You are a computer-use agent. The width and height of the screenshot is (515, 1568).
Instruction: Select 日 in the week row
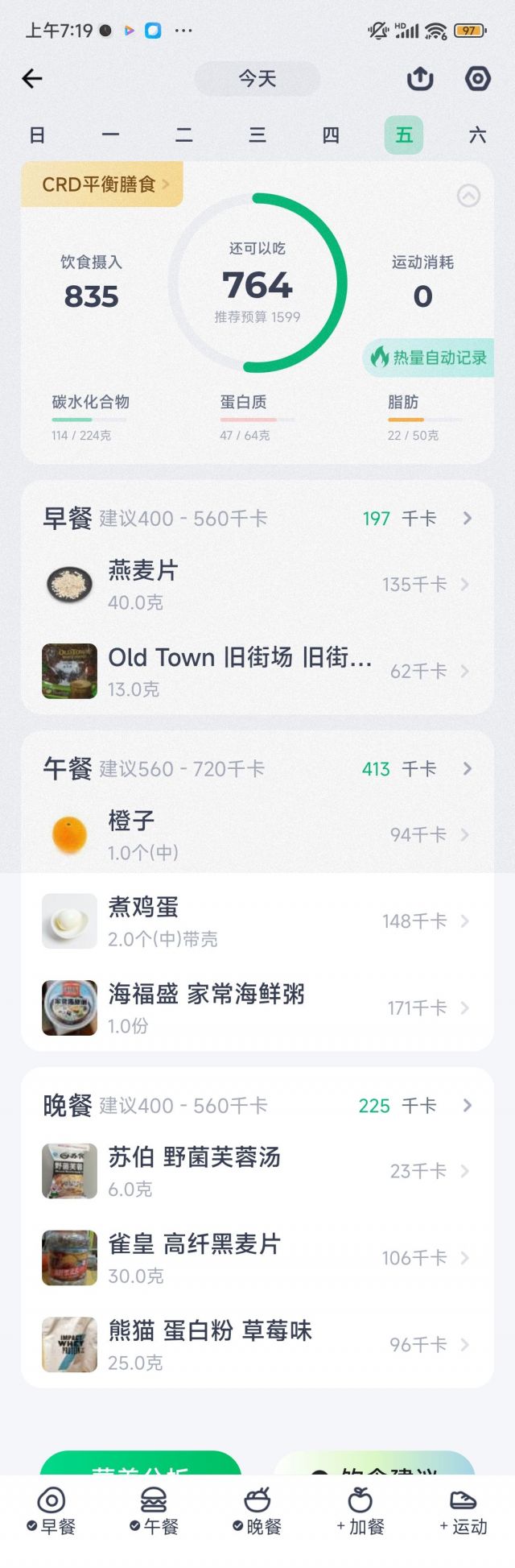pos(37,134)
